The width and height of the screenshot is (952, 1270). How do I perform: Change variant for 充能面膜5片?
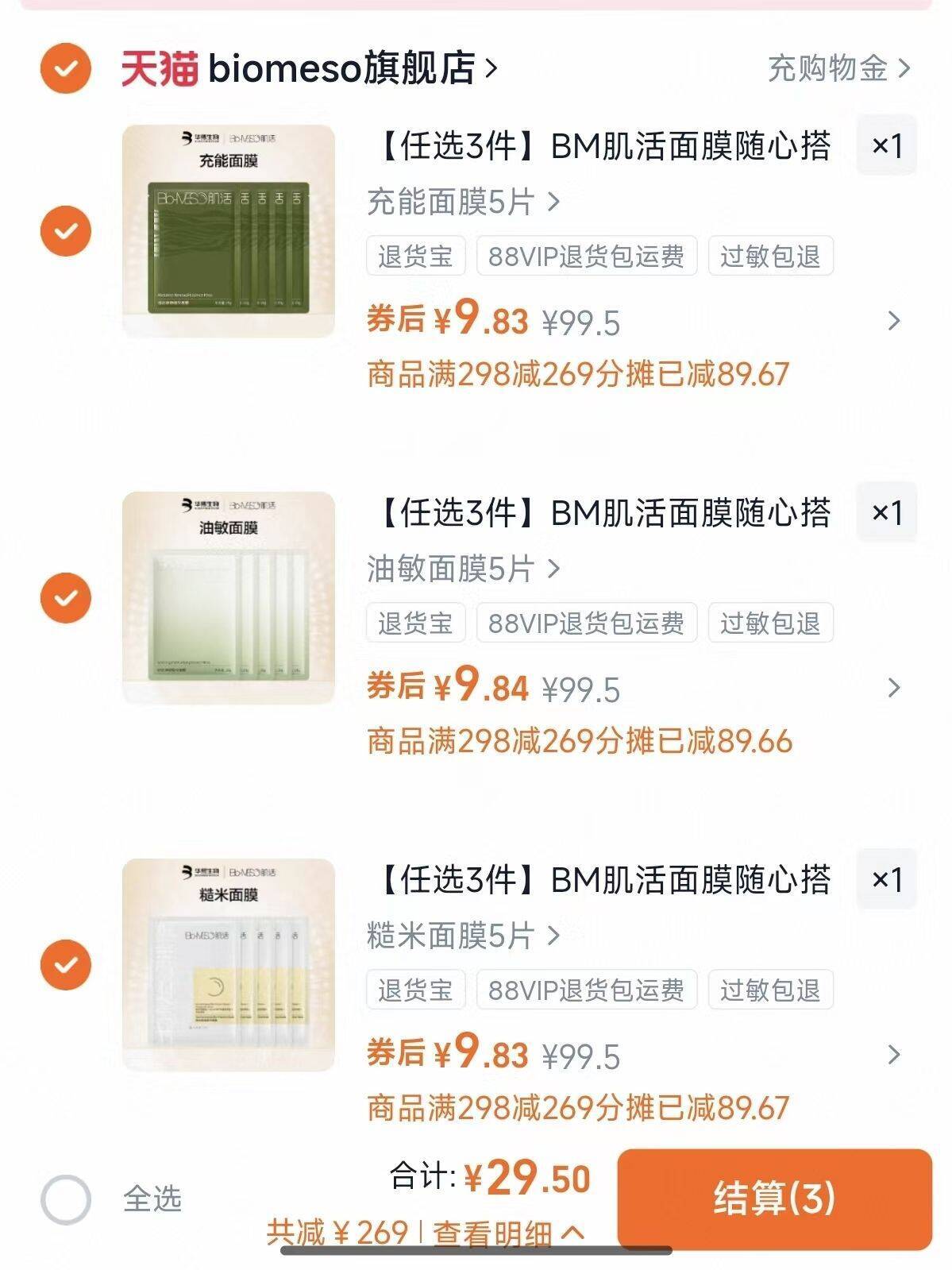pyautogui.click(x=463, y=202)
